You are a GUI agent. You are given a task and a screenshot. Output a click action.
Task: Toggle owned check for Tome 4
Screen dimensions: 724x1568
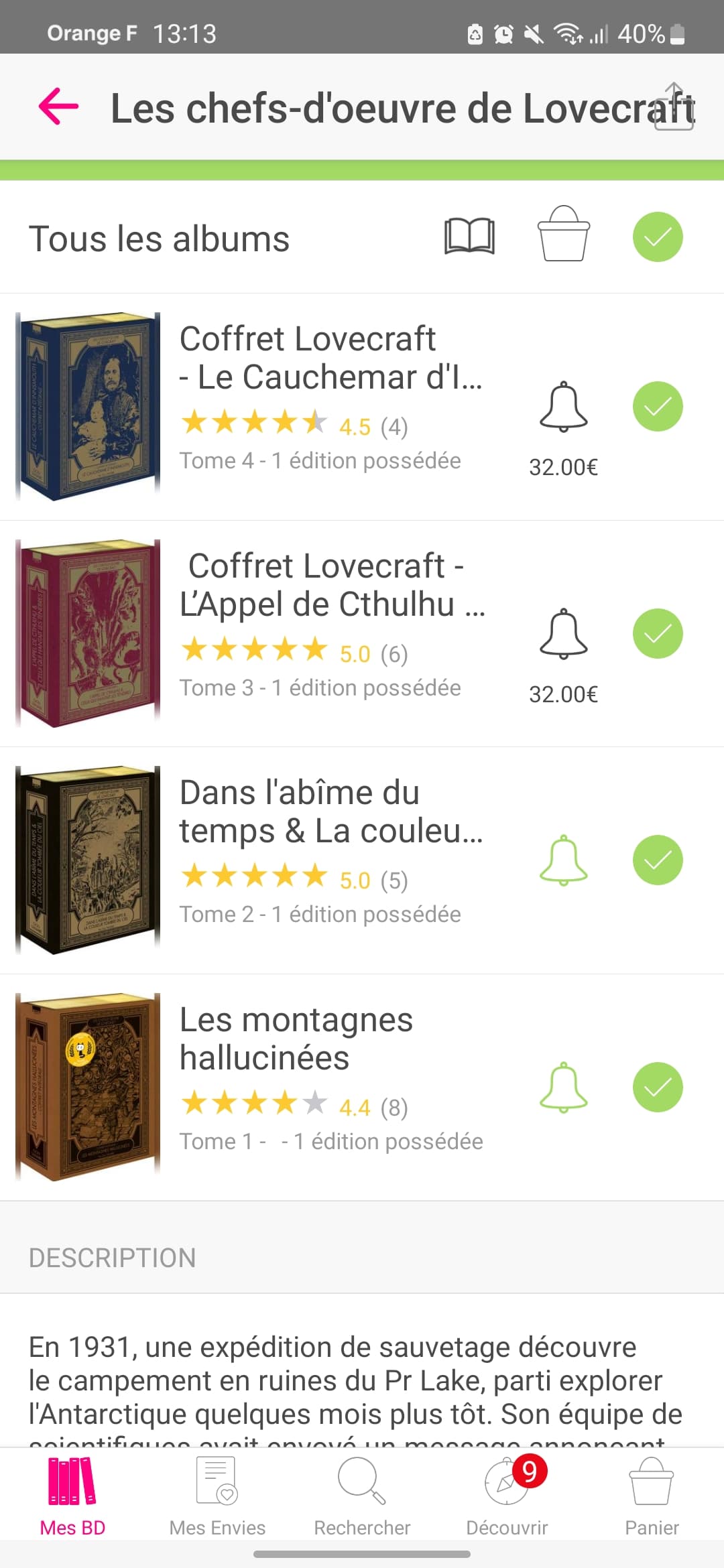coord(658,407)
